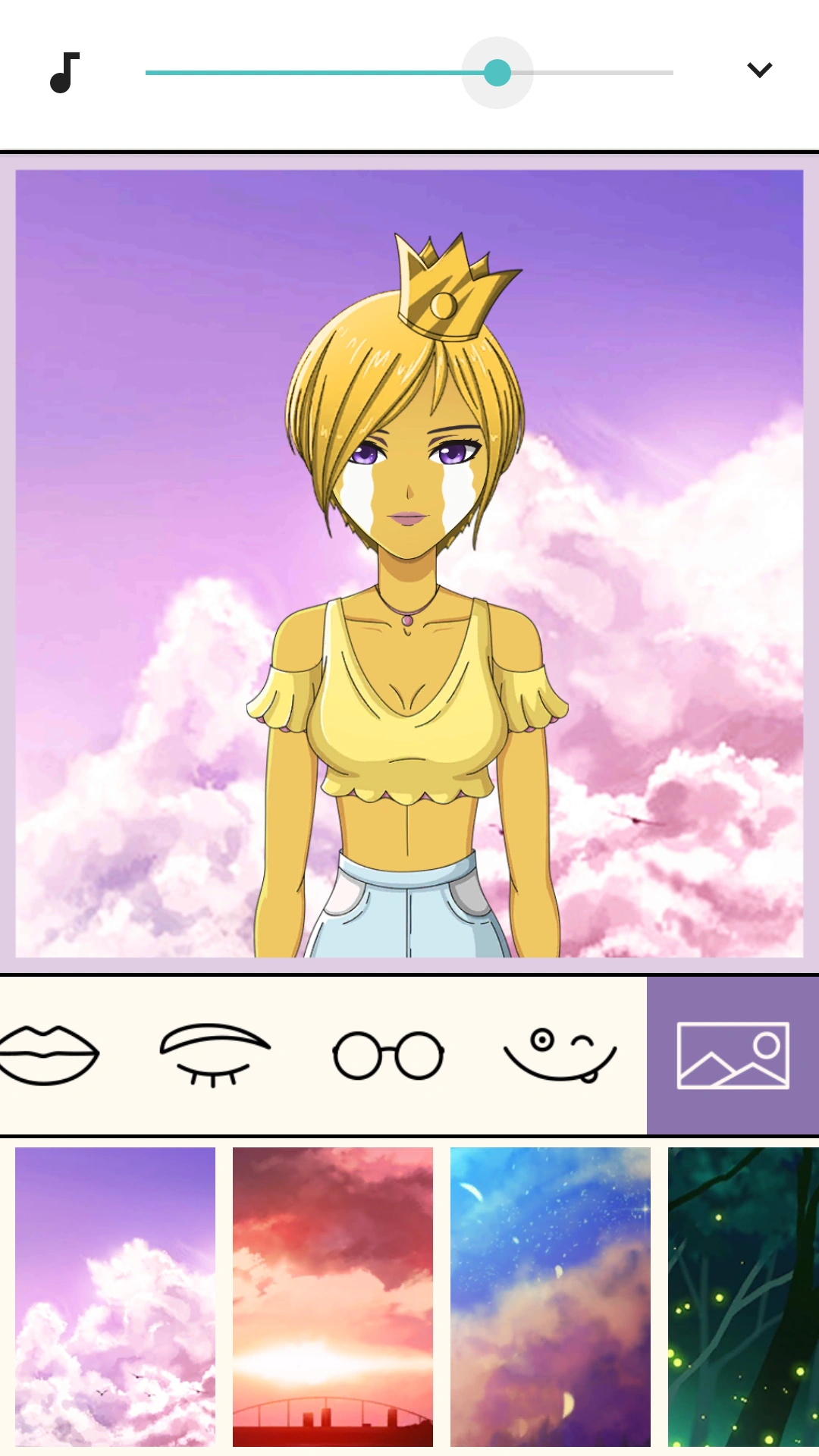This screenshot has width=819, height=1456.
Task: Open glasses options for the avatar
Action: tap(388, 1053)
